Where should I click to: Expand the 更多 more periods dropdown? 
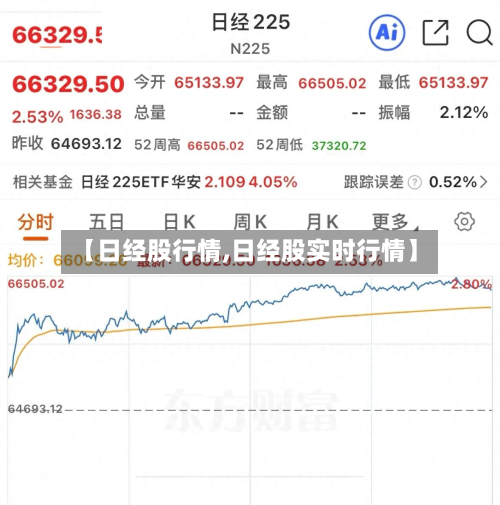click(x=395, y=222)
